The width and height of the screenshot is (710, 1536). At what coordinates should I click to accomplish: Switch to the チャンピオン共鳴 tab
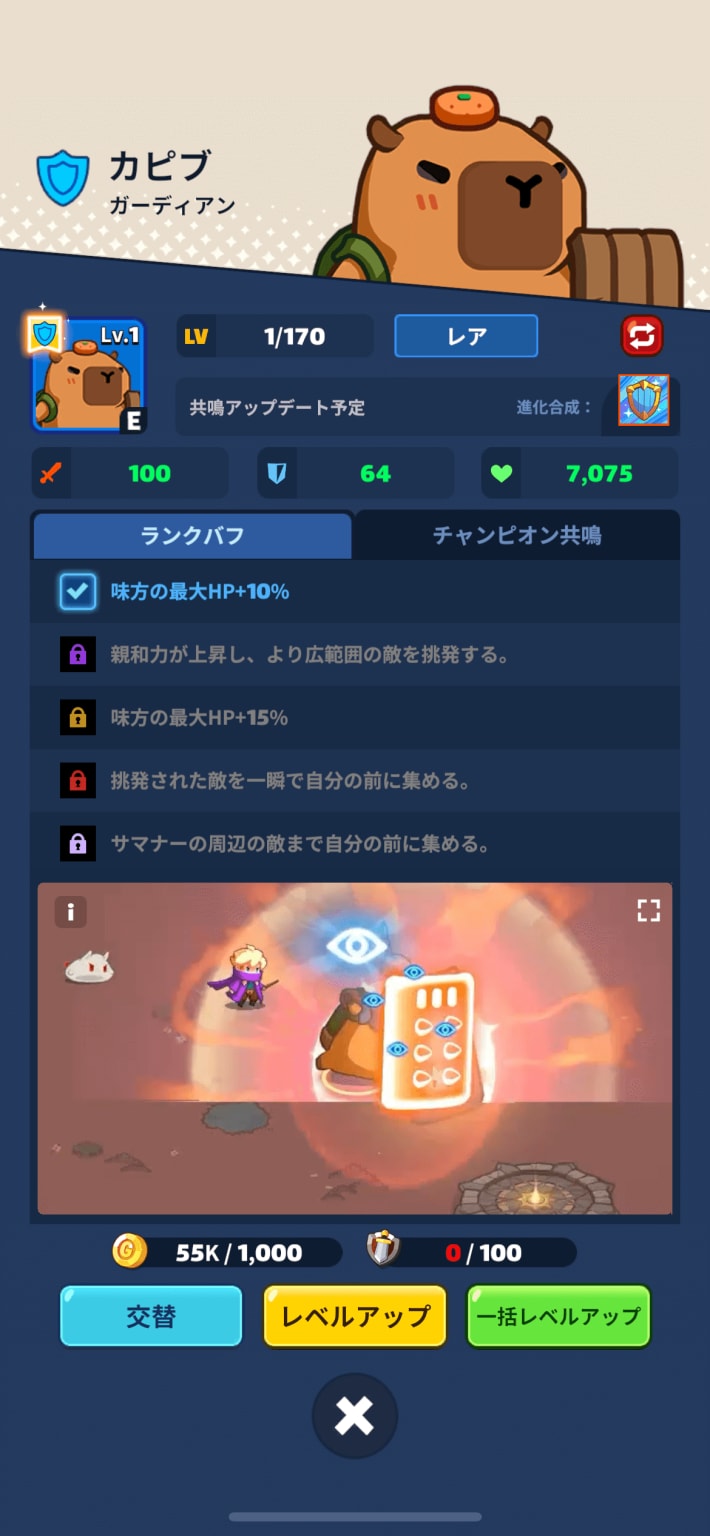(516, 536)
